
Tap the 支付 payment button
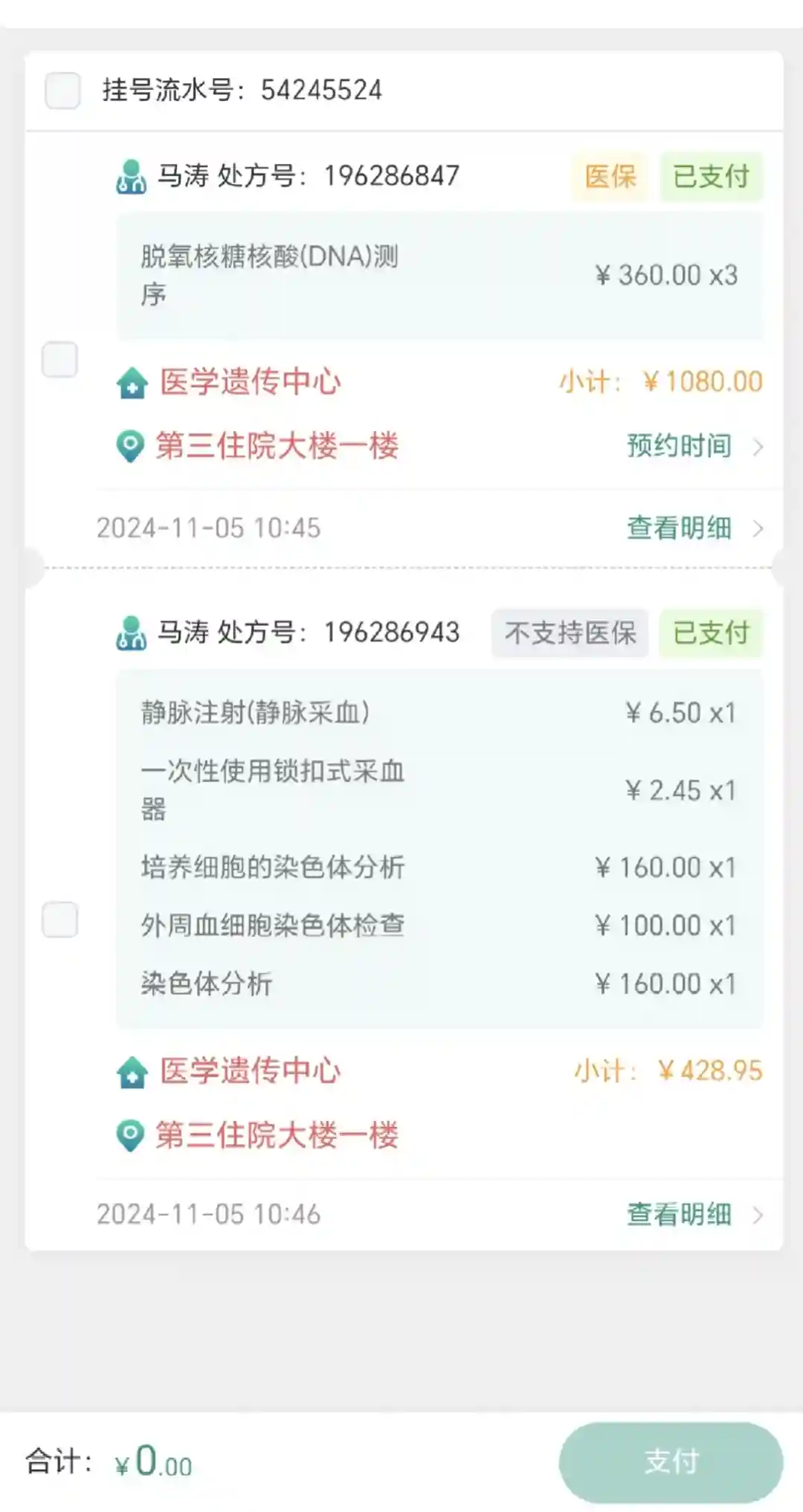pyautogui.click(x=671, y=1461)
